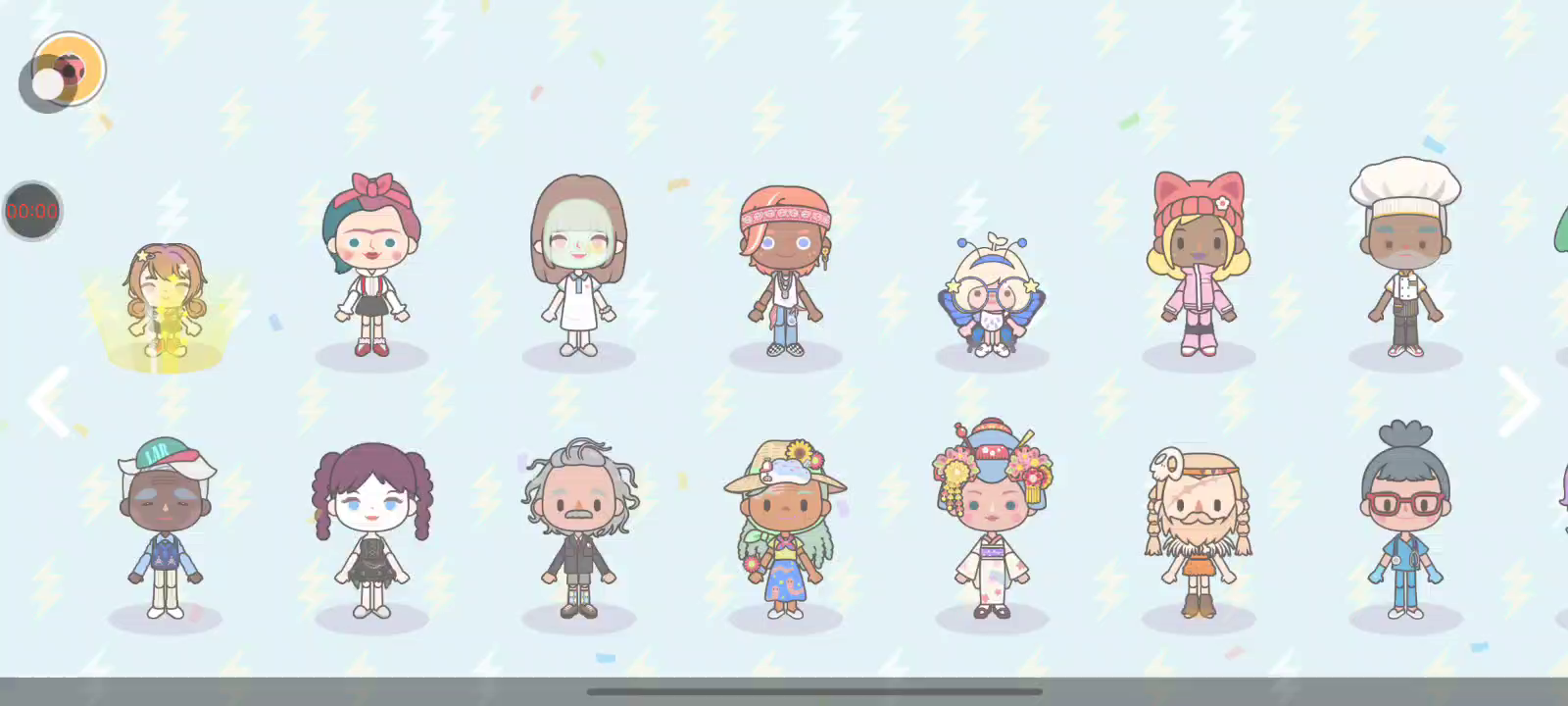The width and height of the screenshot is (1568, 706).
Task: Select the character with the sunflower straw hat
Action: (x=785, y=529)
